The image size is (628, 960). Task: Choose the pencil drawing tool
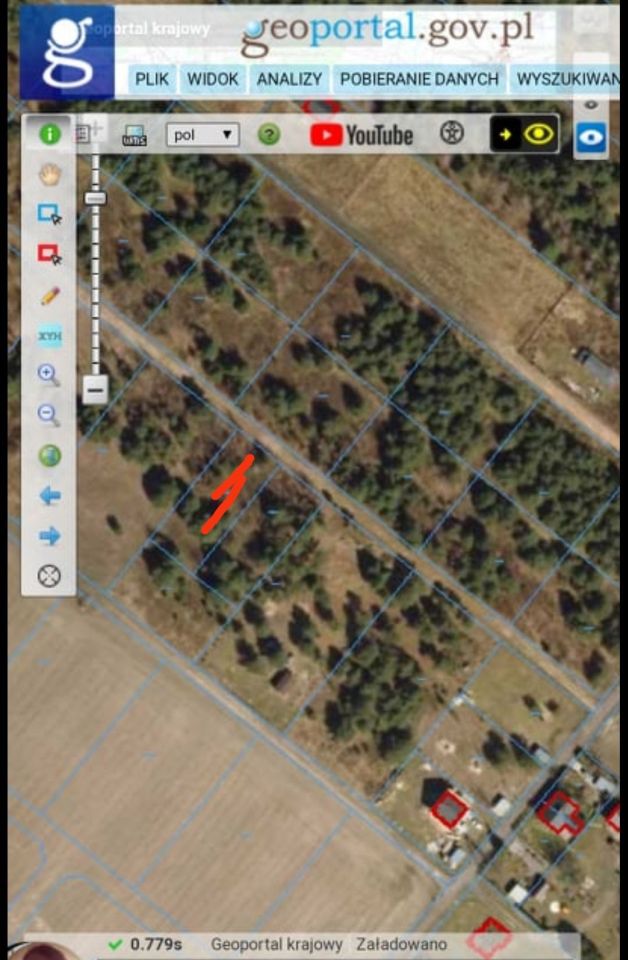[x=49, y=295]
